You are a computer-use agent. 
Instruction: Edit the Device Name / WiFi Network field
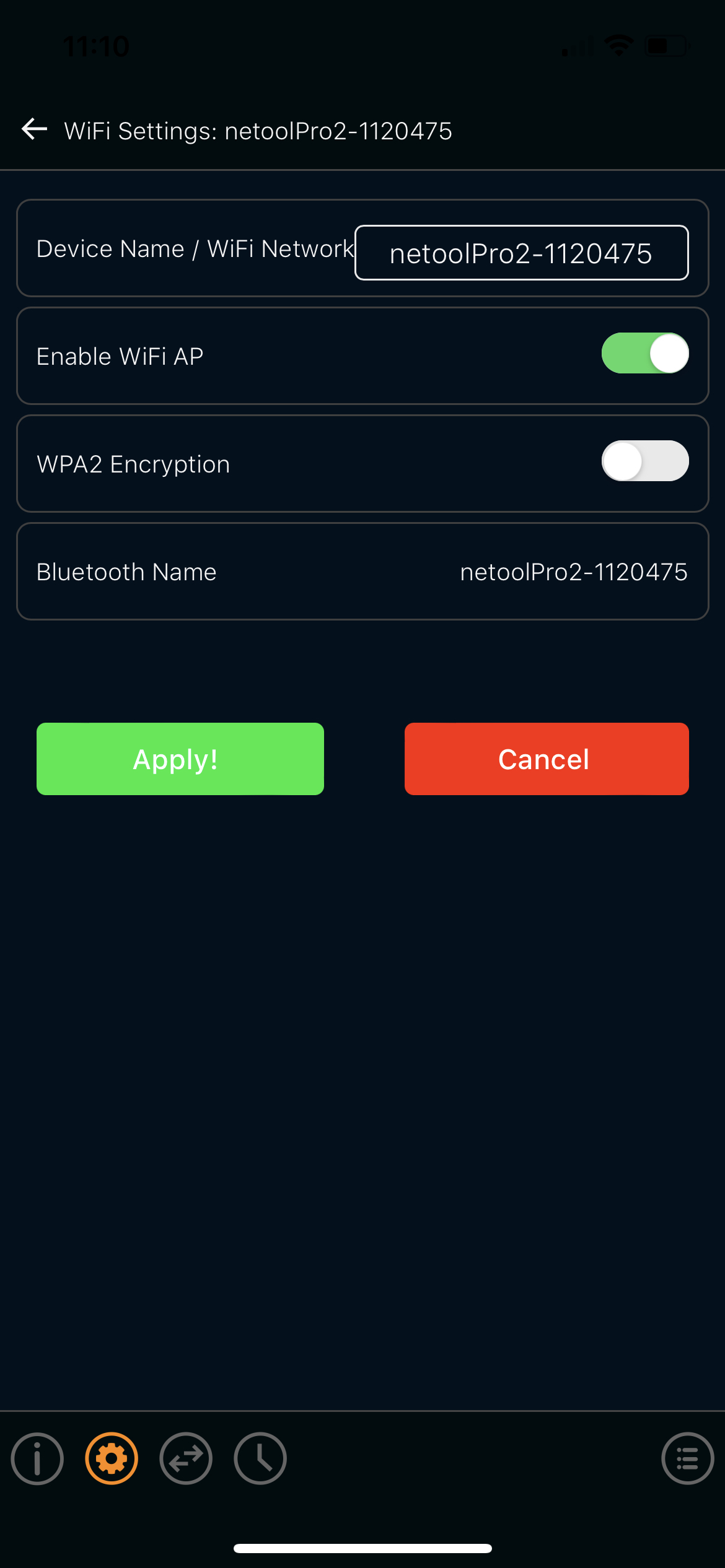[521, 253]
